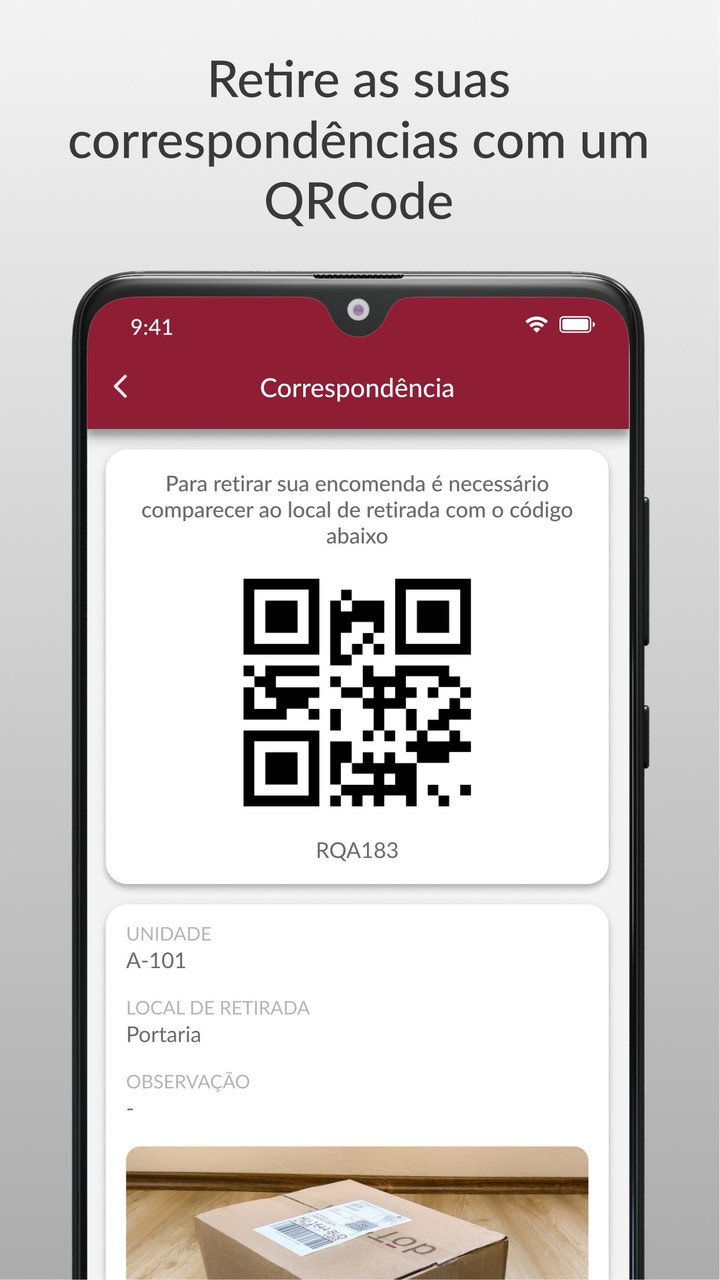Viewport: 720px width, 1280px height.
Task: Tap the back arrow in the Correspondência header
Action: click(x=121, y=386)
